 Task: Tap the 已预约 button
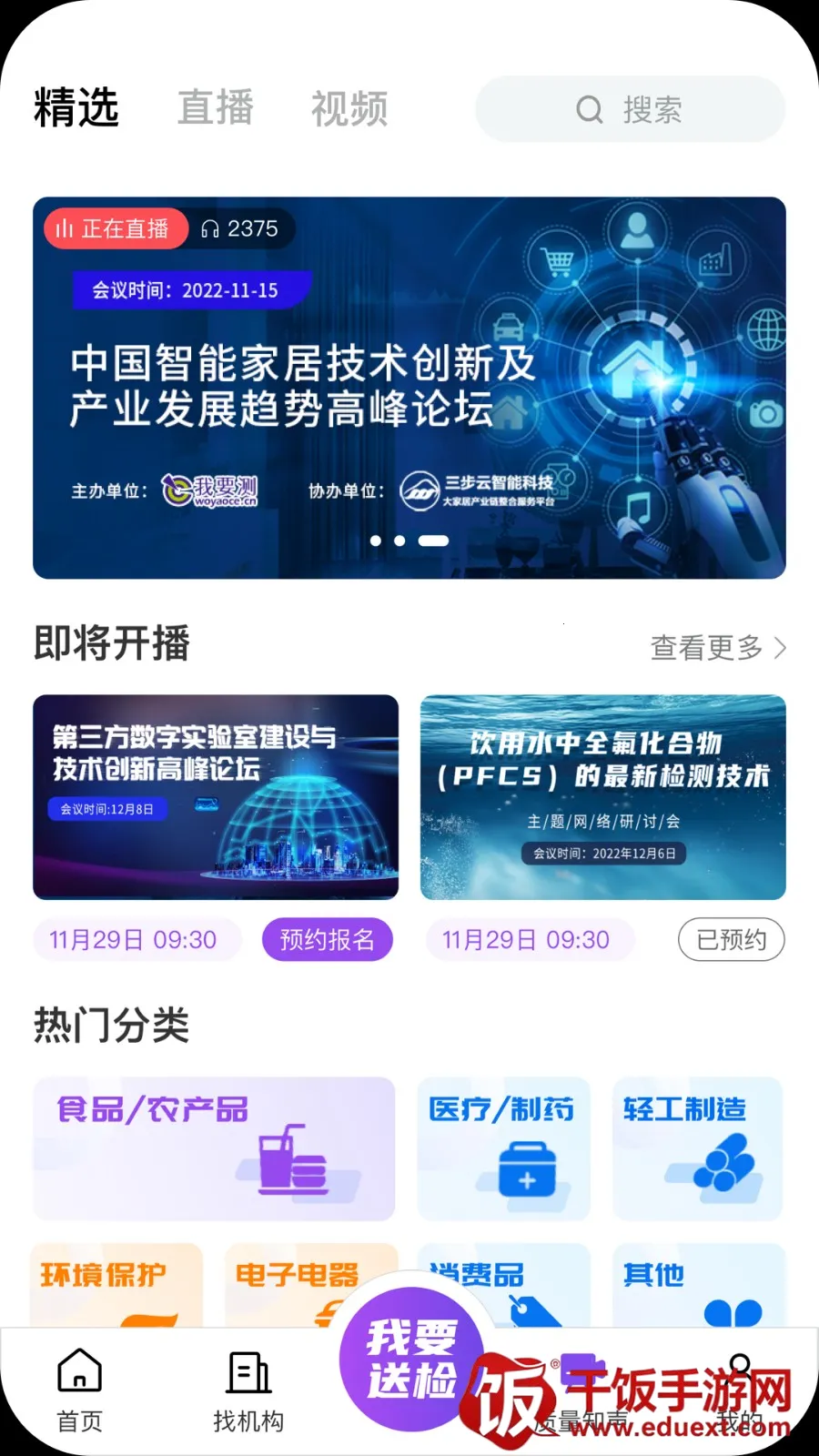tap(731, 940)
